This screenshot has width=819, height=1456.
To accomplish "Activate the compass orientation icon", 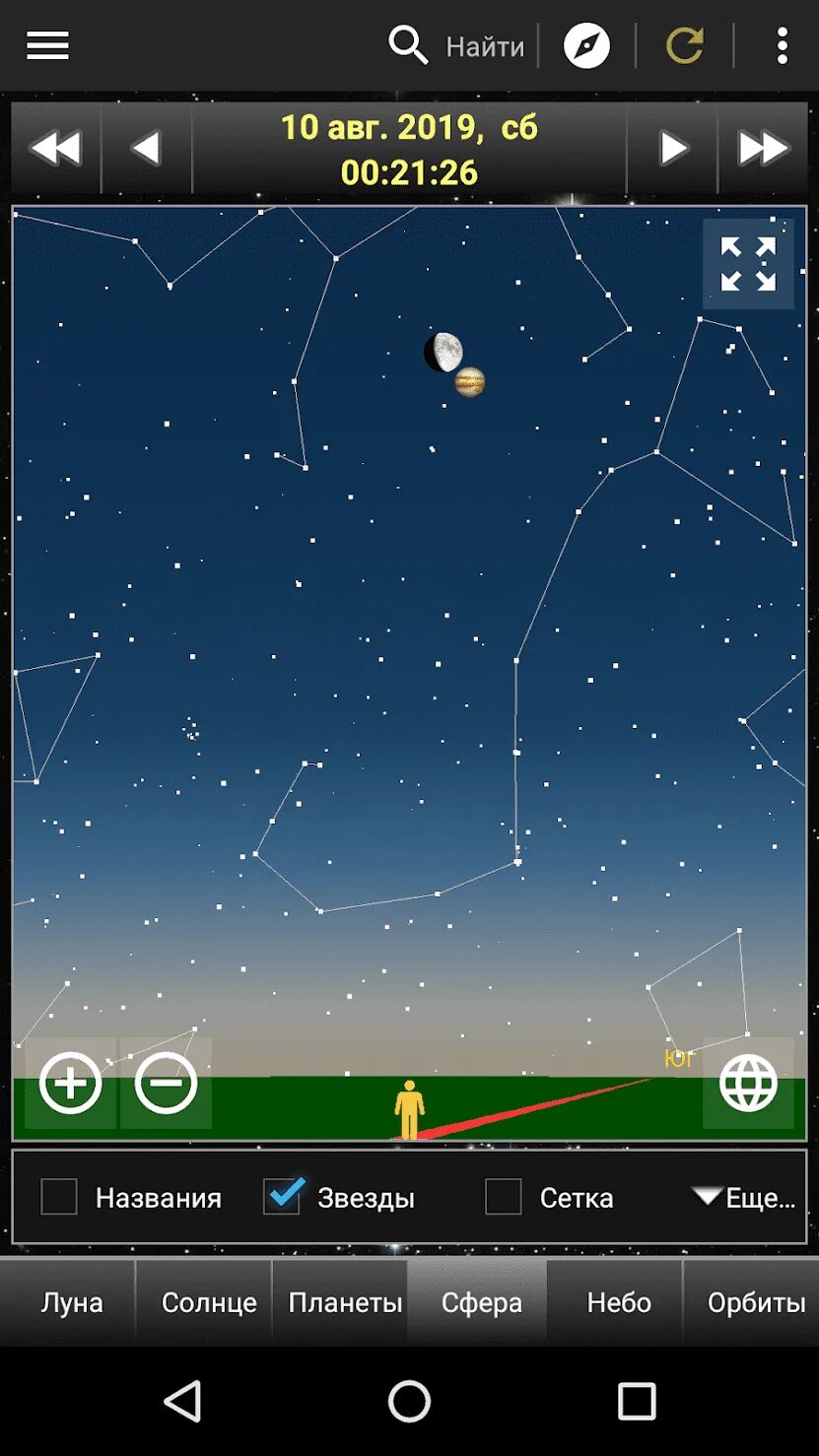I will tap(586, 45).
